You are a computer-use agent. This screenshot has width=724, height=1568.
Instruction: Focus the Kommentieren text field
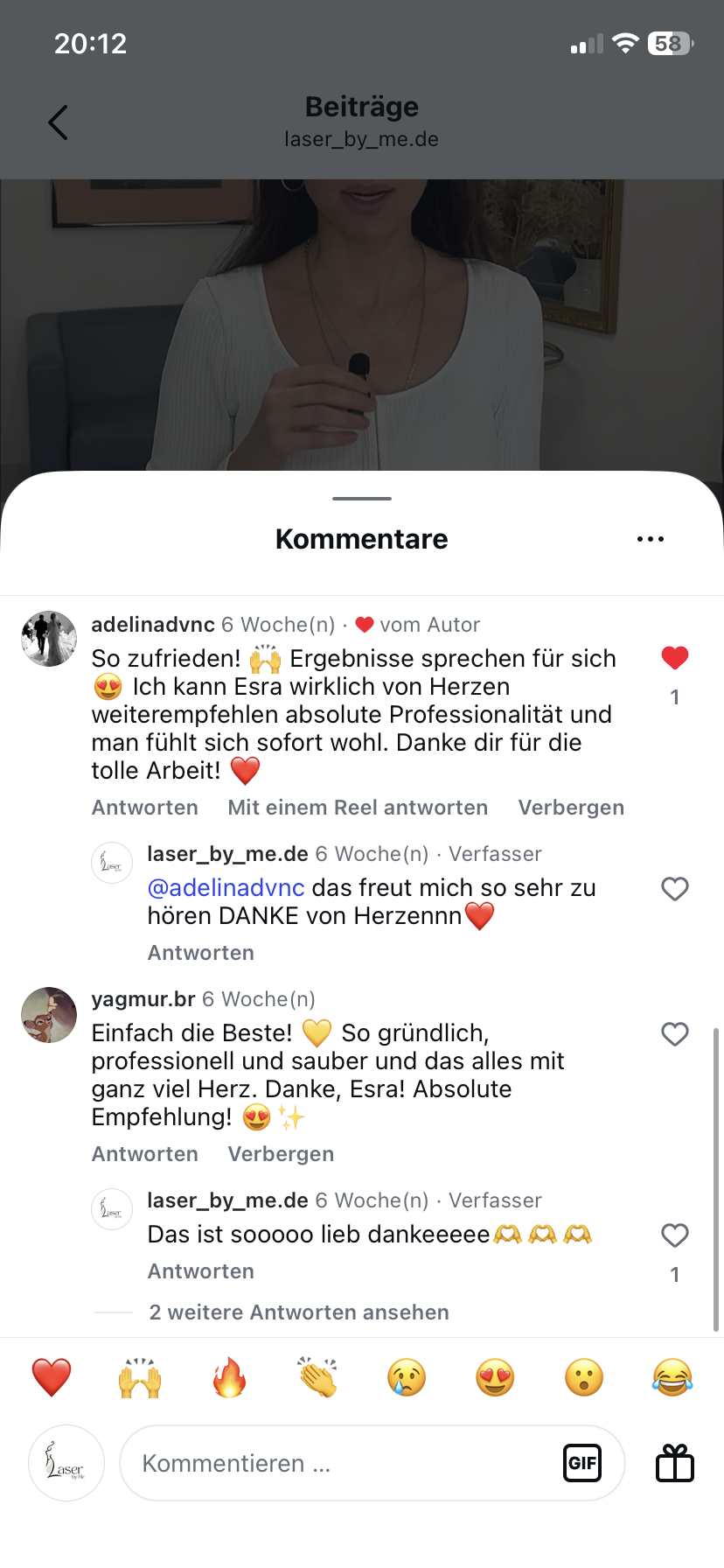click(341, 1463)
